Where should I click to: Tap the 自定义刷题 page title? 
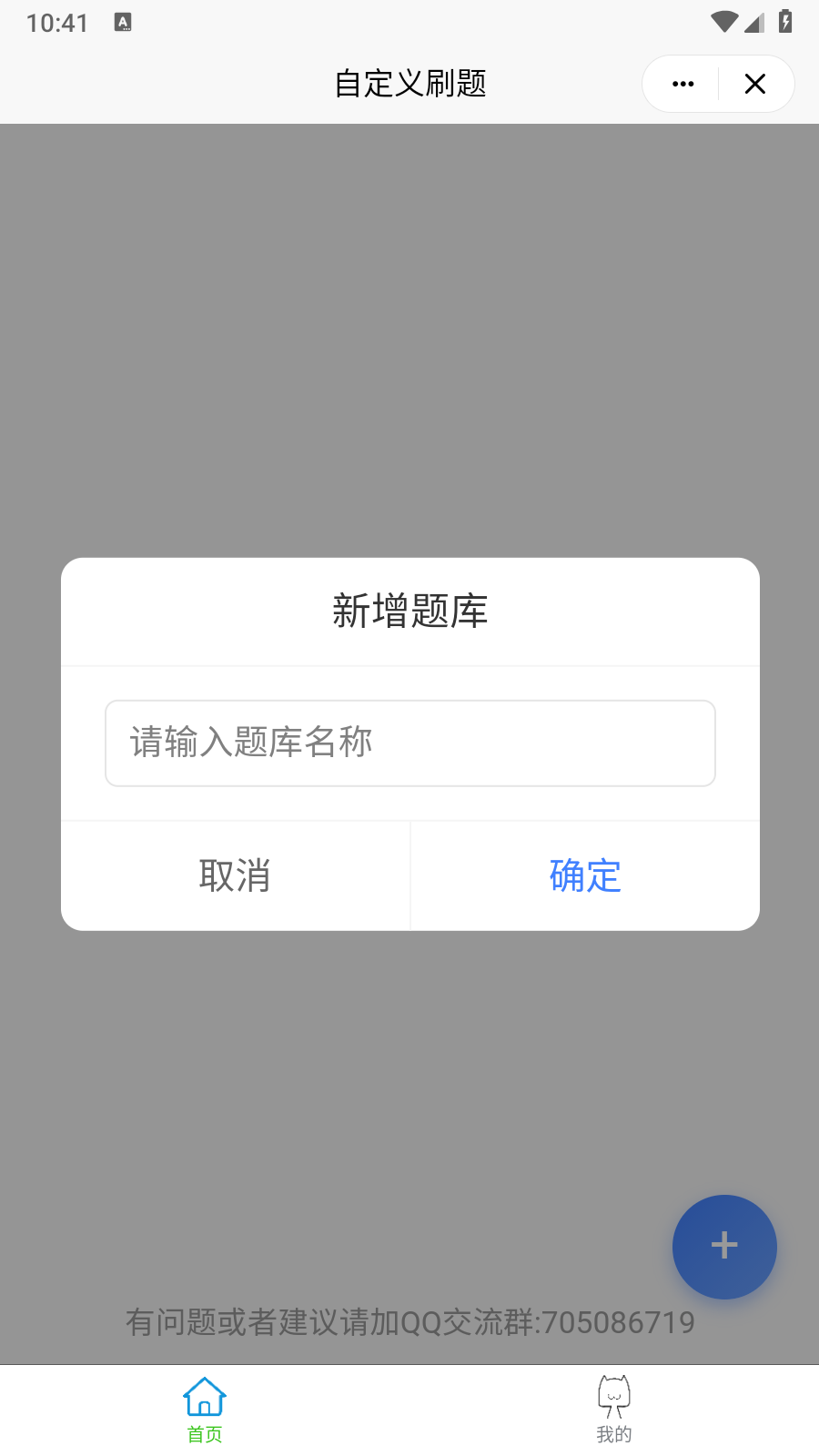coord(409,83)
